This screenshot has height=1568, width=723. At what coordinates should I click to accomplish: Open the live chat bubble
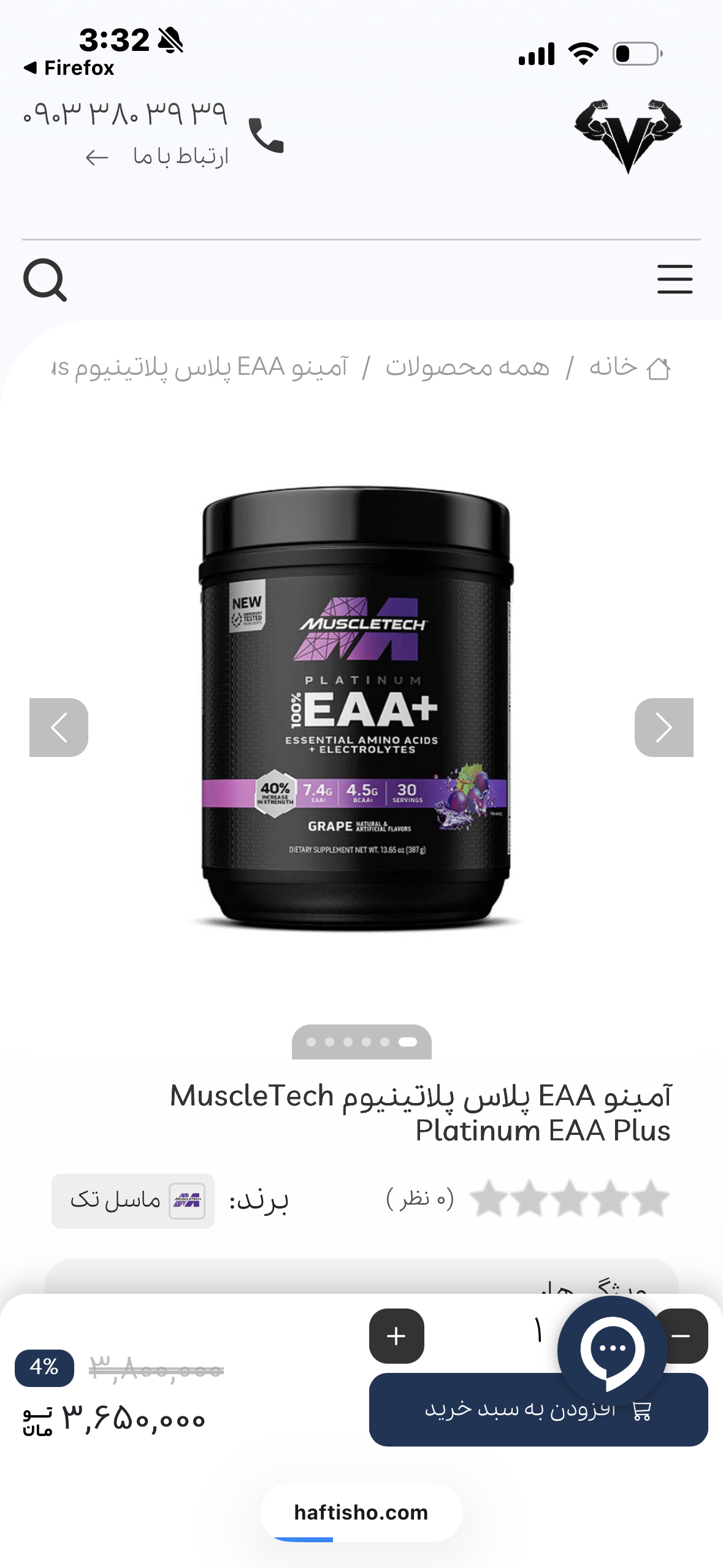click(612, 1350)
